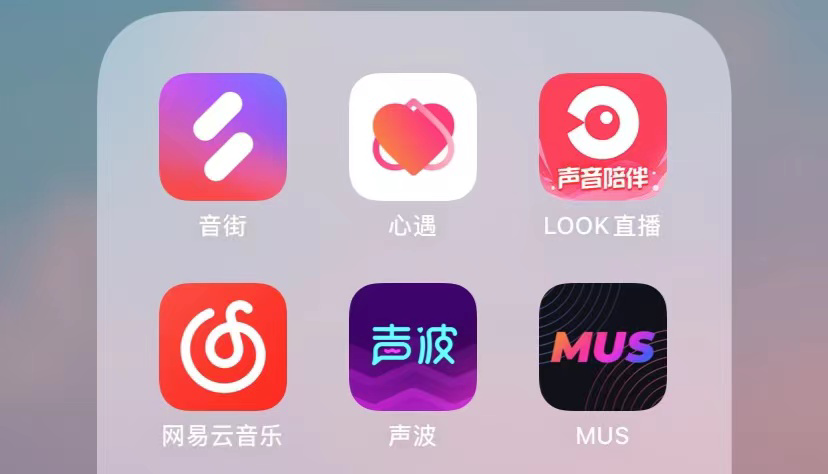Launch the MUS app
The width and height of the screenshot is (828, 474).
pos(603,347)
